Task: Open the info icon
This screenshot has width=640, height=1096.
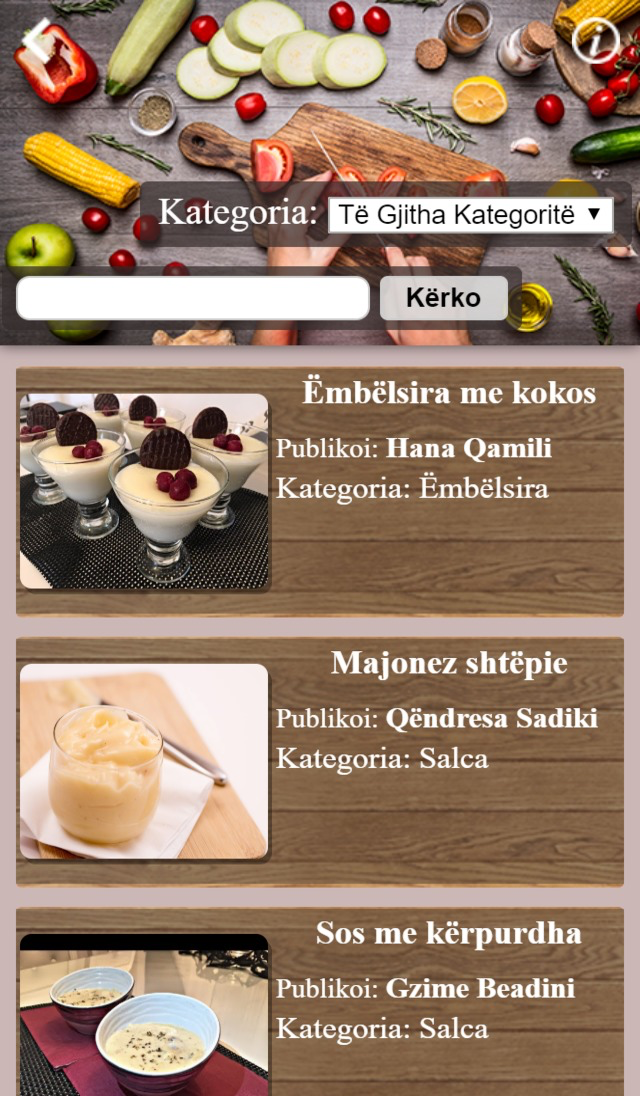Action: (x=595, y=40)
